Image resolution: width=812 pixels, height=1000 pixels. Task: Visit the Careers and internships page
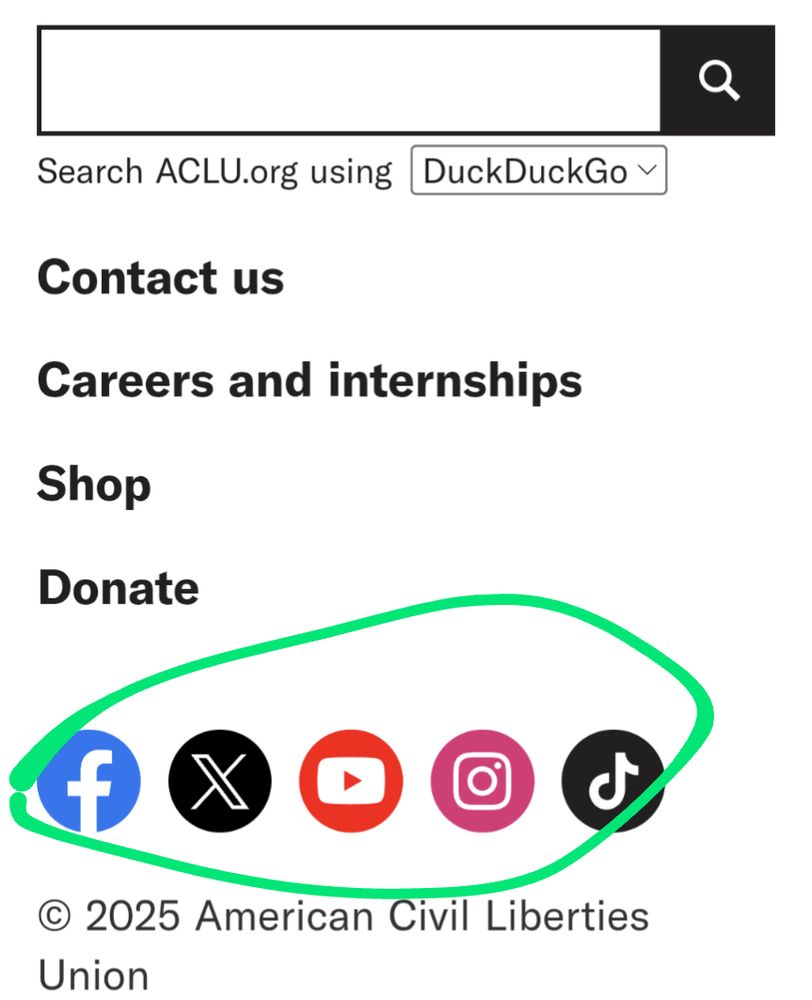click(x=308, y=380)
